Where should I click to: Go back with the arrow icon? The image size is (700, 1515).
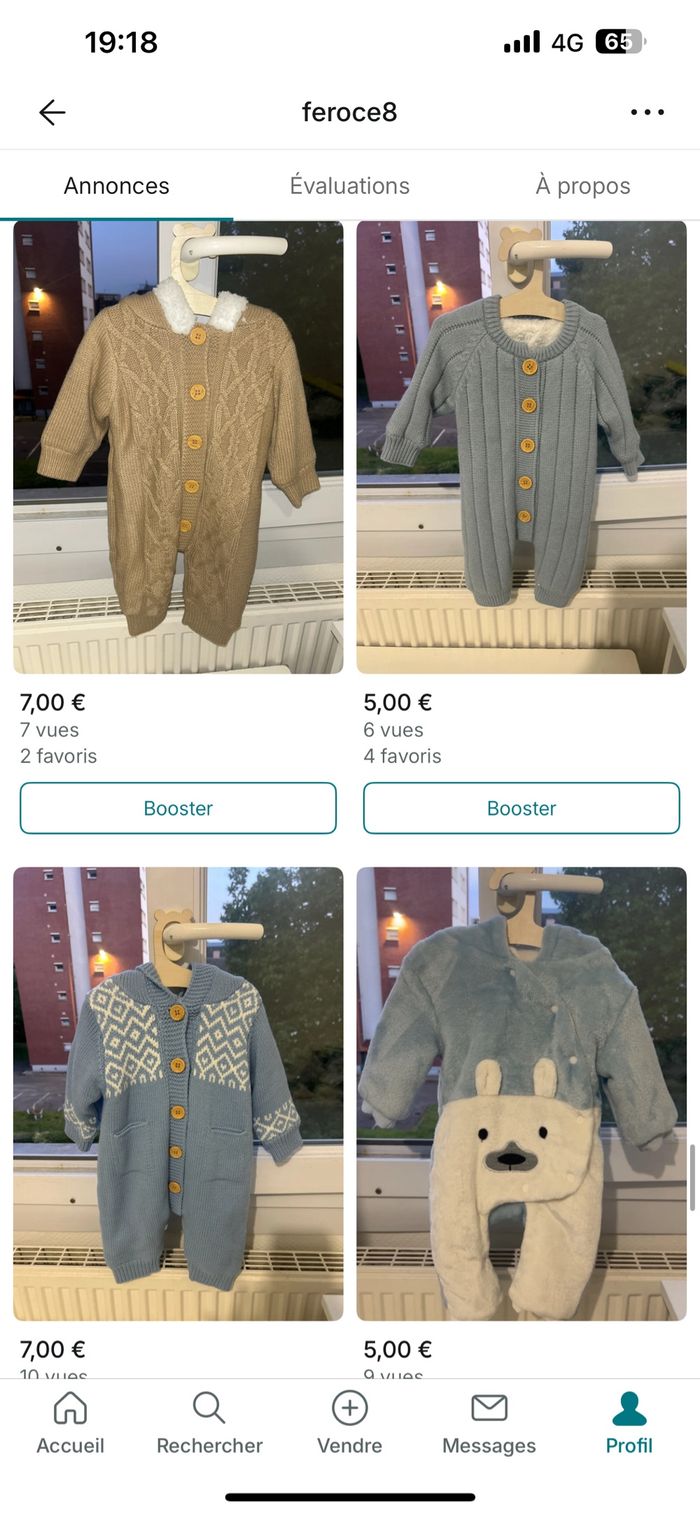pyautogui.click(x=52, y=112)
